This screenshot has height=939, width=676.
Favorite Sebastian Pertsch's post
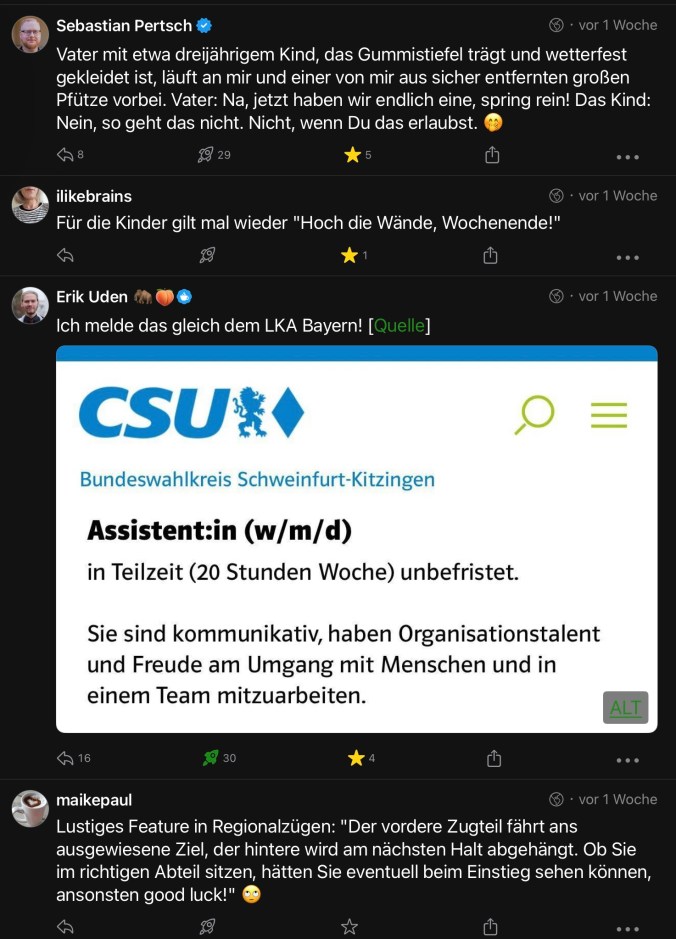click(352, 155)
